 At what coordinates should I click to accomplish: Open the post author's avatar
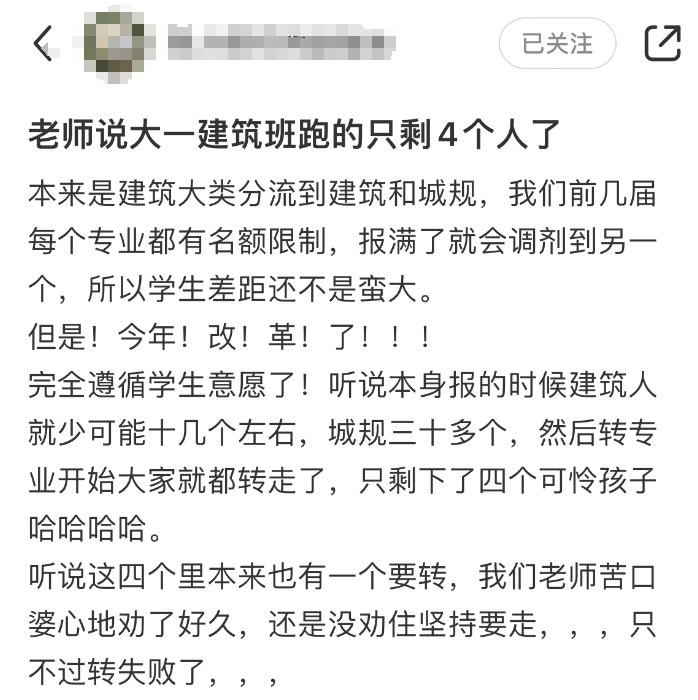[x=119, y=43]
